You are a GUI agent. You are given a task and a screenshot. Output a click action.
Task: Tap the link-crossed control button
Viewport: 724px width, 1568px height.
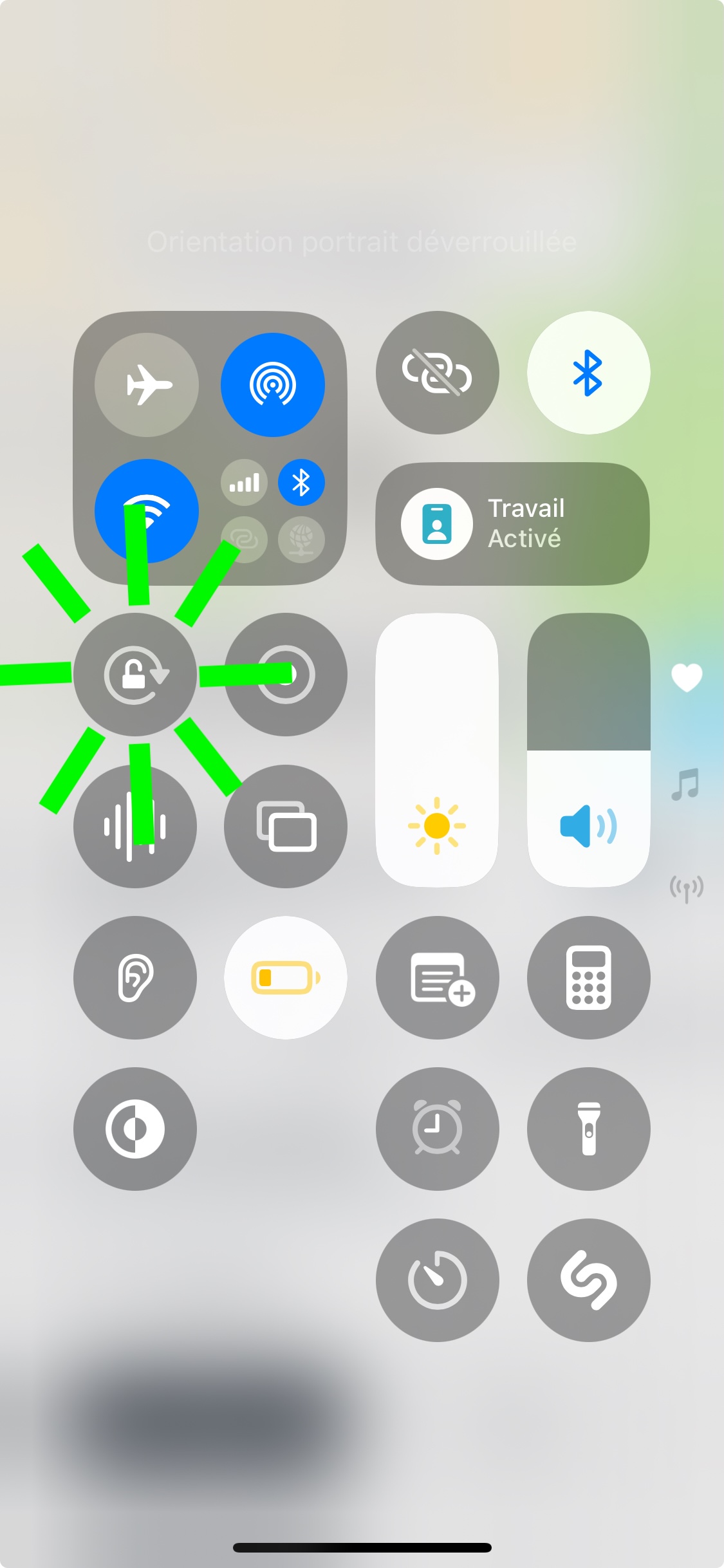tap(438, 373)
